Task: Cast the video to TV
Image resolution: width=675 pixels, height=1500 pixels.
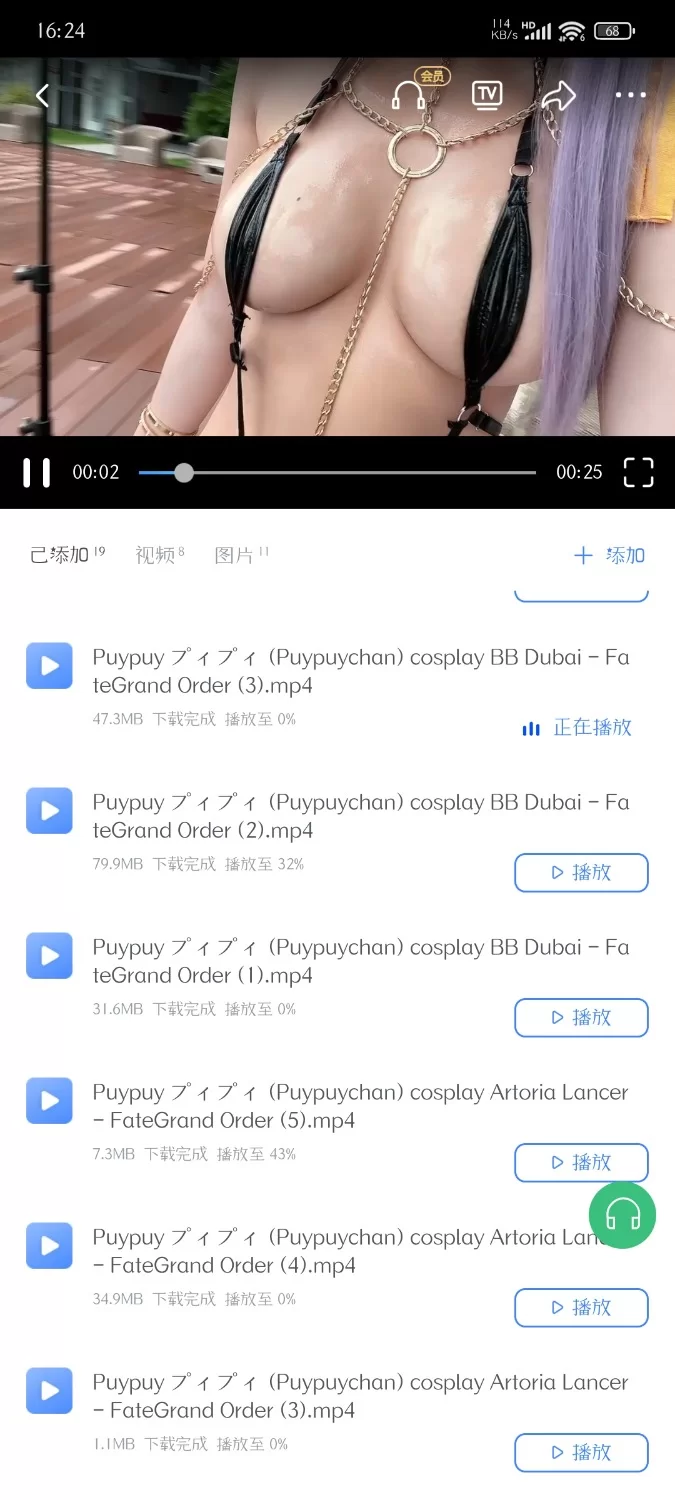Action: pos(487,96)
